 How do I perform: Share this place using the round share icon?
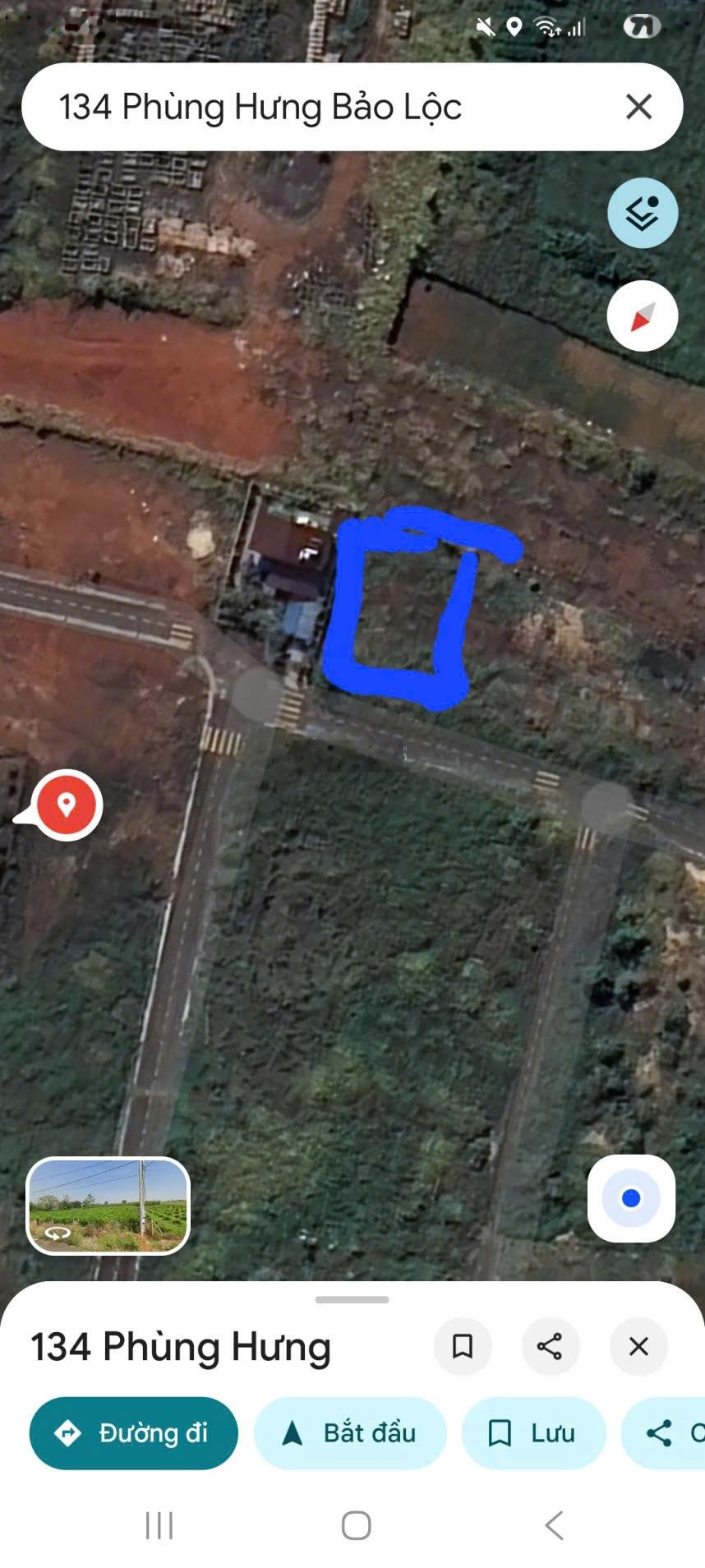(x=550, y=1346)
